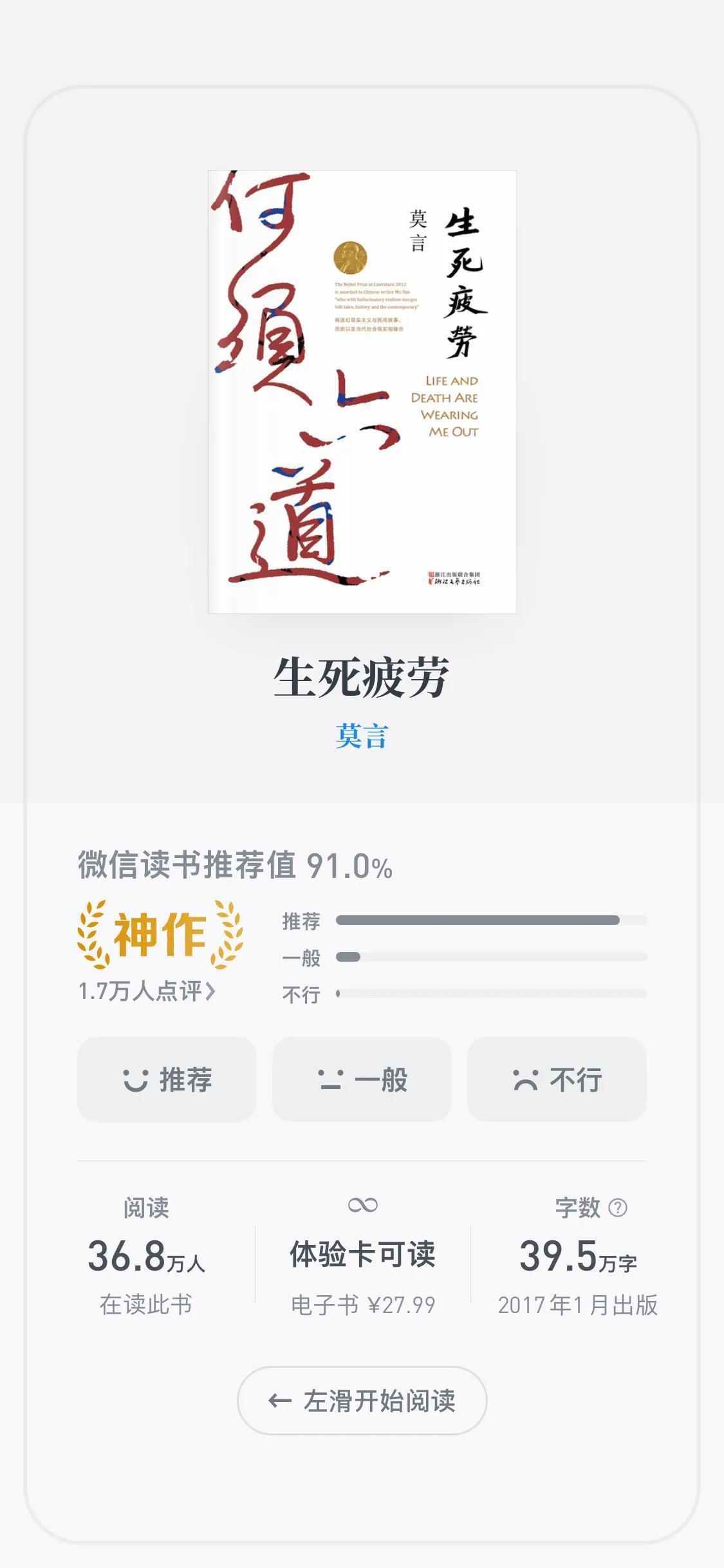Rate the book as 不行

557,1079
